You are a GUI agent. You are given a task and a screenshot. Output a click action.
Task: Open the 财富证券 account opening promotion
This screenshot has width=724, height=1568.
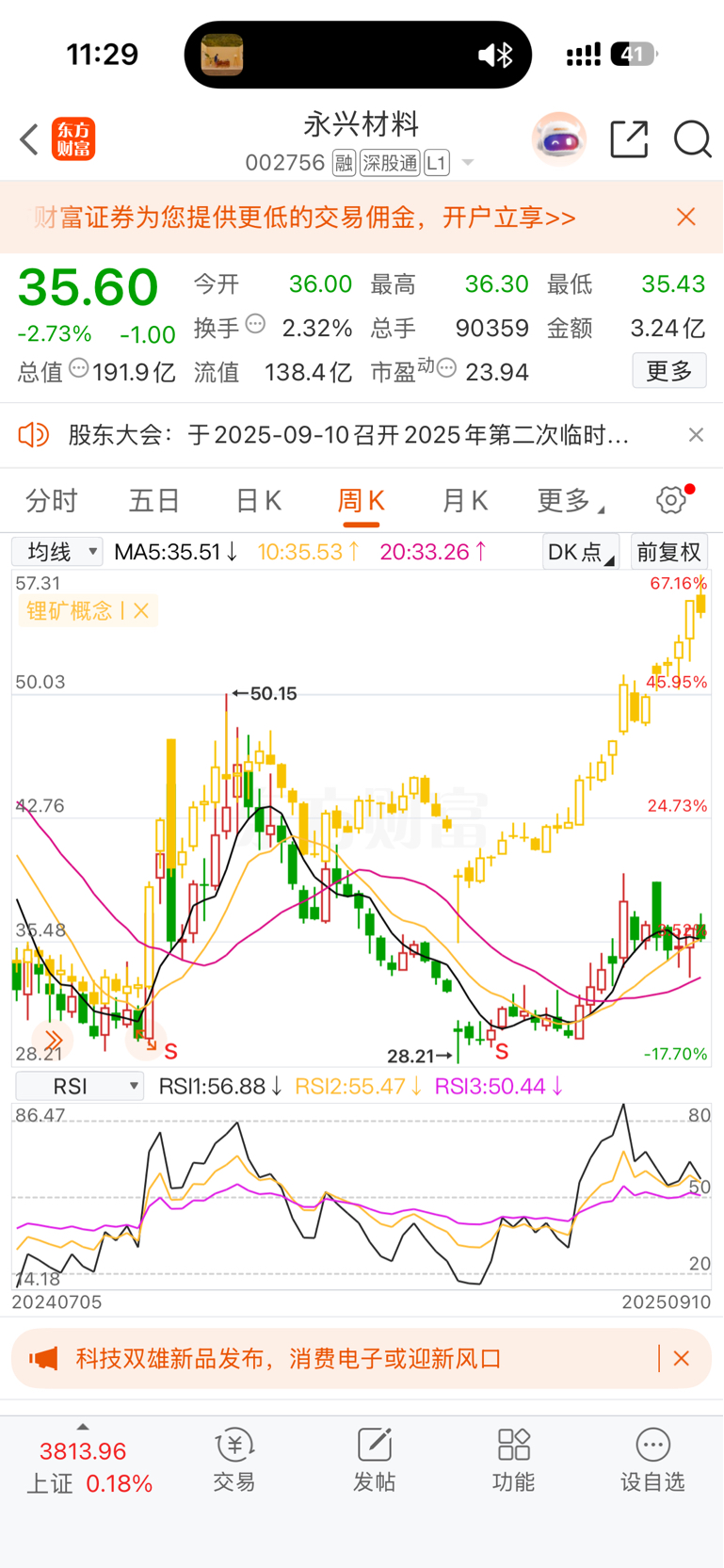coord(305,218)
